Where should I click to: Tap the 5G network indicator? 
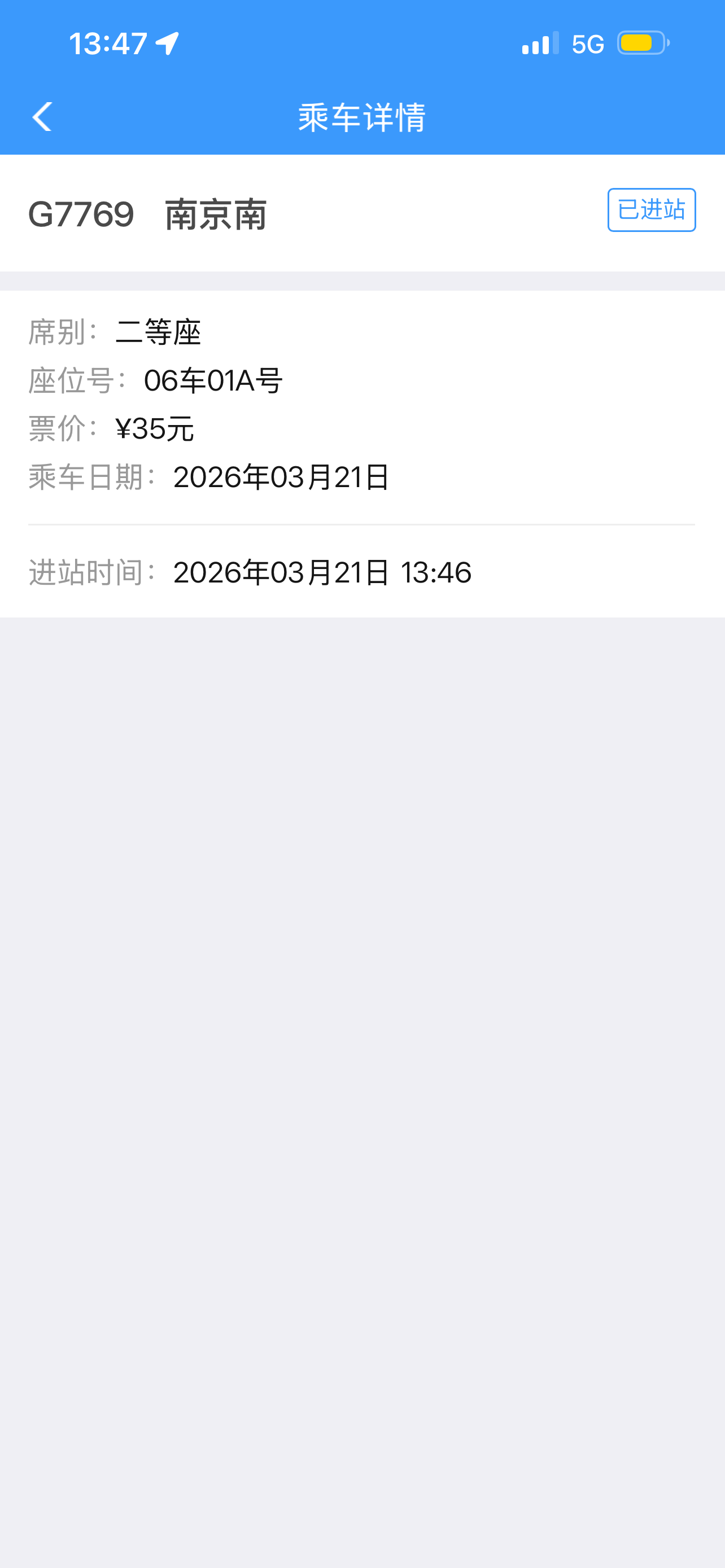click(x=587, y=42)
